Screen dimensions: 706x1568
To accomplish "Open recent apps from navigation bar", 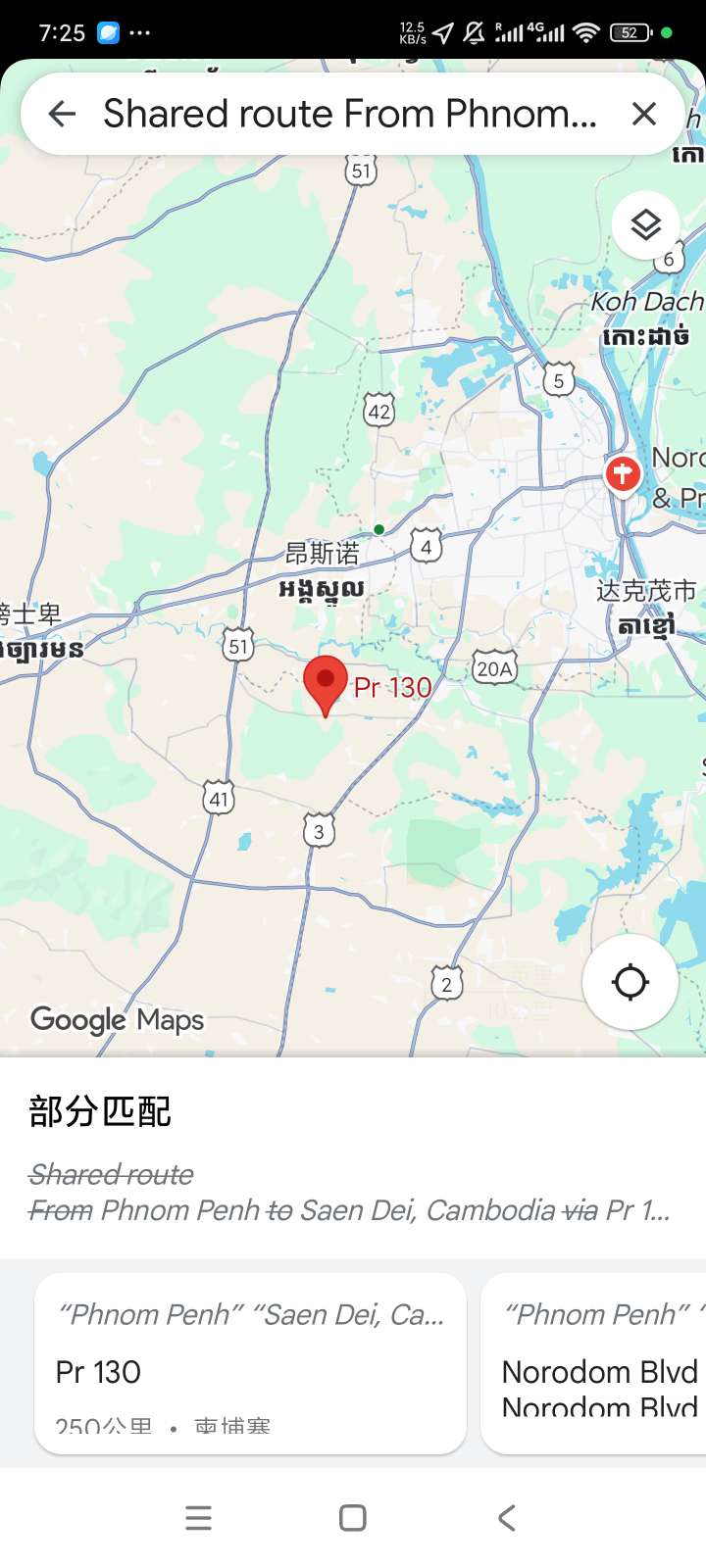I will (x=199, y=1518).
